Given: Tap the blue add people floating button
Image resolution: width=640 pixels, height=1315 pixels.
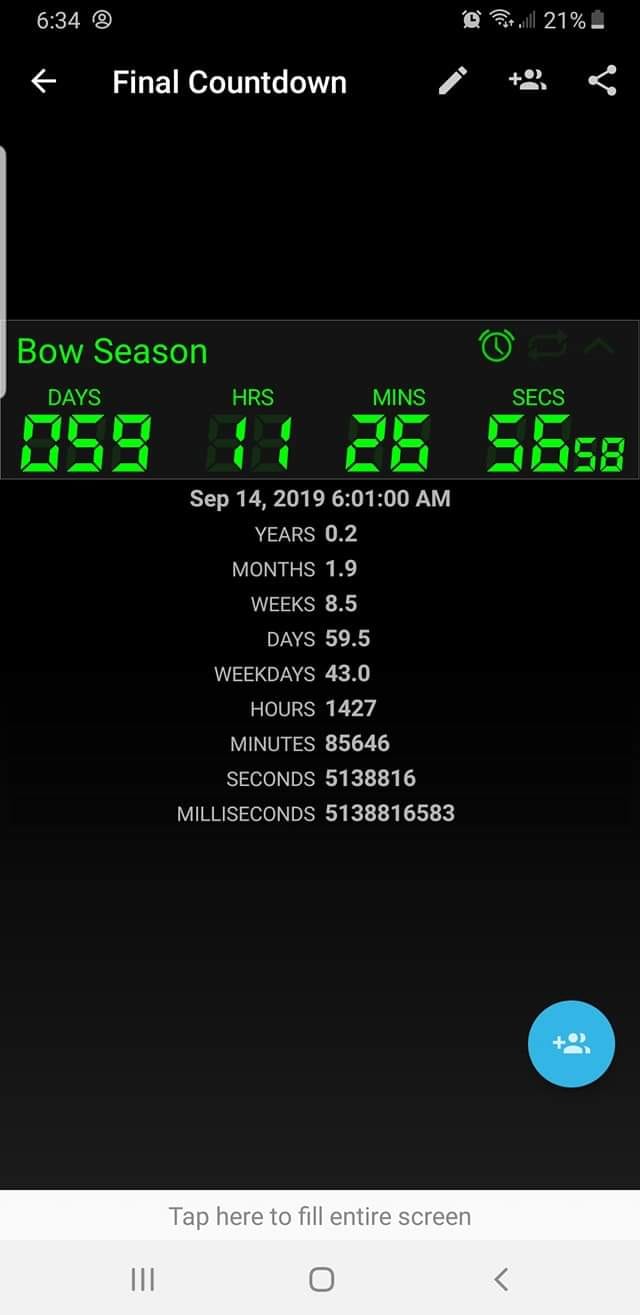Looking at the screenshot, I should click(x=571, y=1044).
